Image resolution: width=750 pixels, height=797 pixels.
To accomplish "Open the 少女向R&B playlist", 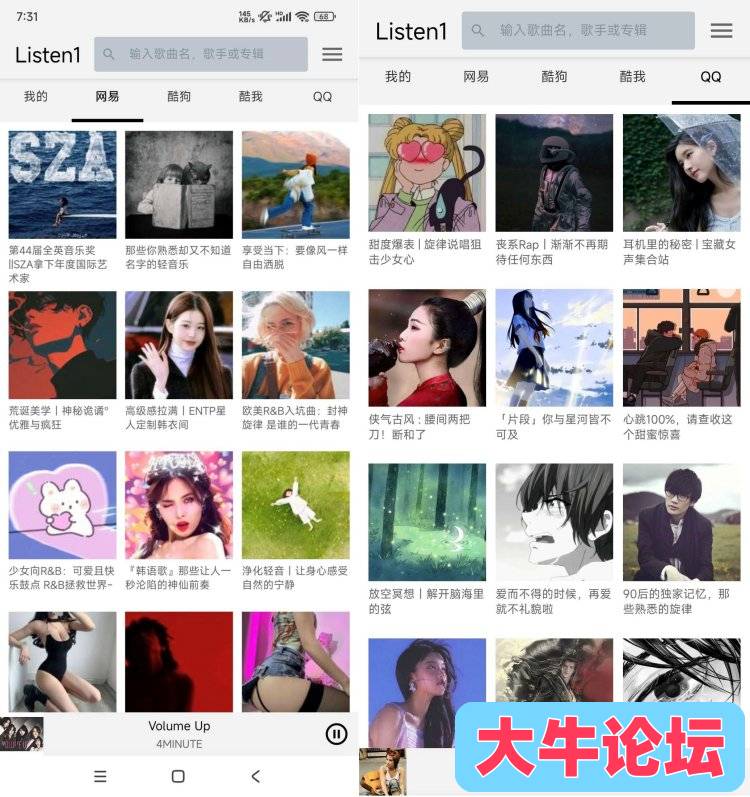I will pos(62,505).
